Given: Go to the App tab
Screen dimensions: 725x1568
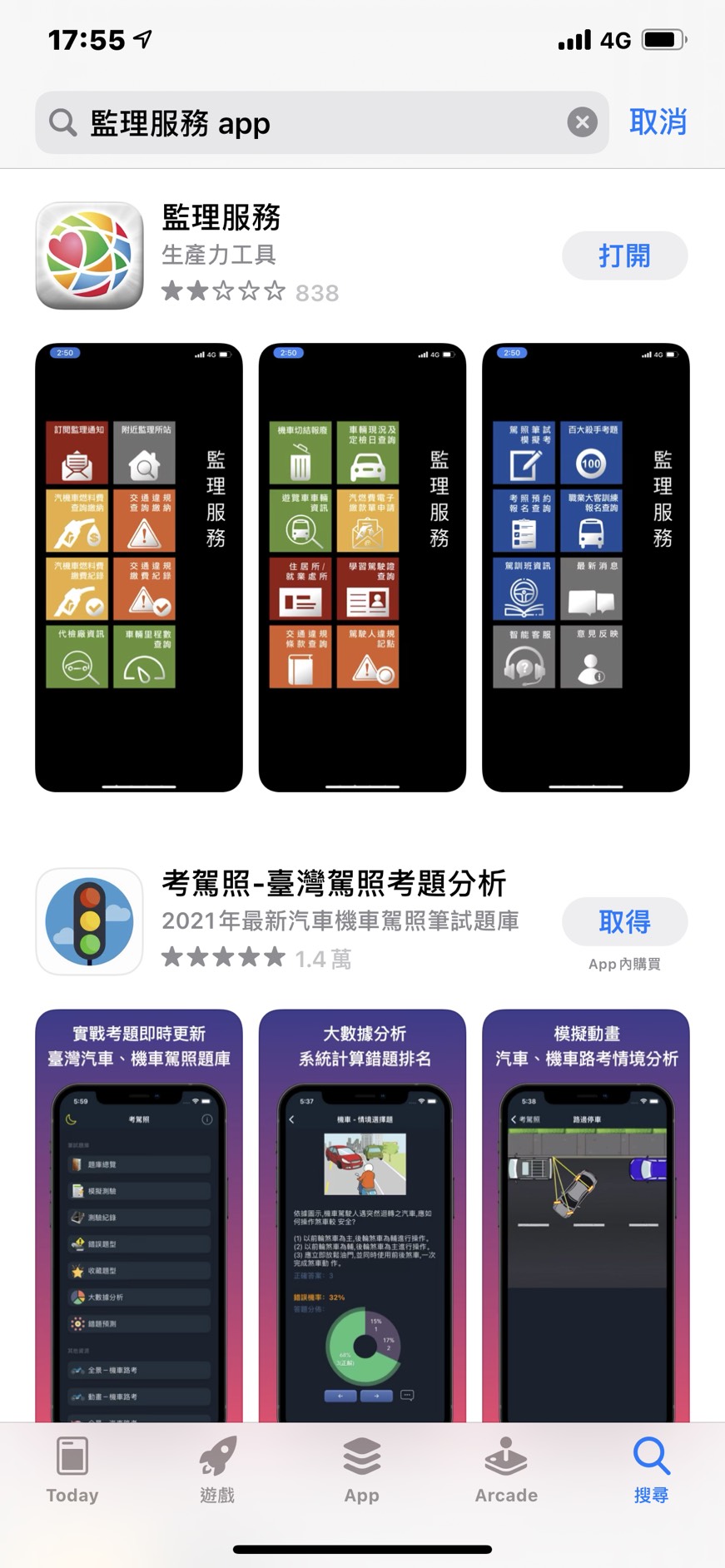Looking at the screenshot, I should (362, 1471).
